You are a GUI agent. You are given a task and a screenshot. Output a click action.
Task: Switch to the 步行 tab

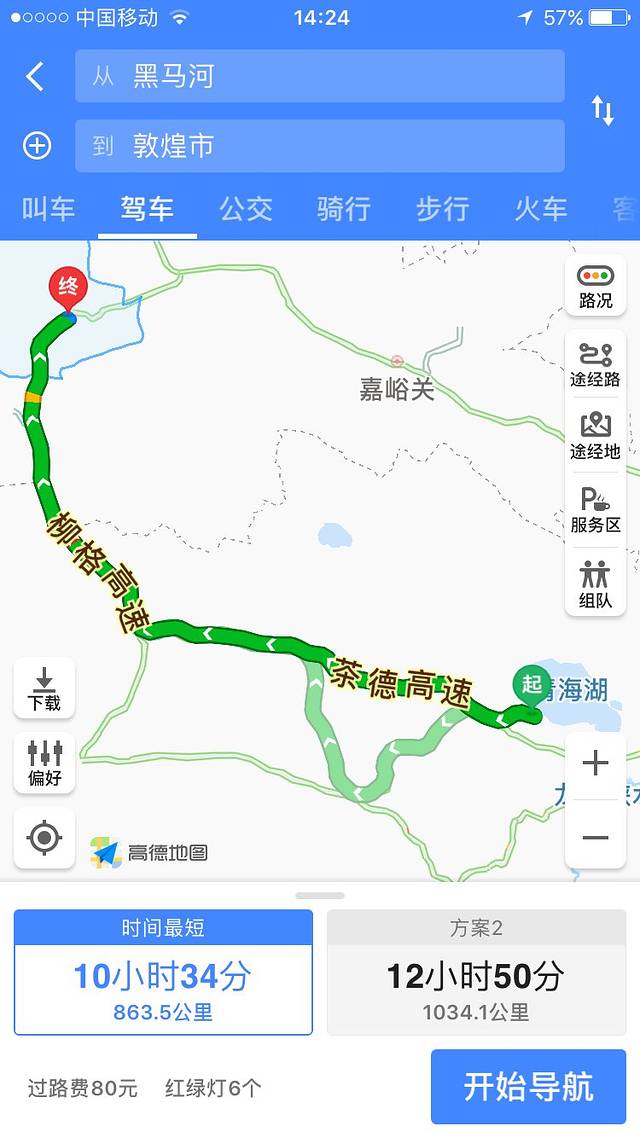coord(442,208)
